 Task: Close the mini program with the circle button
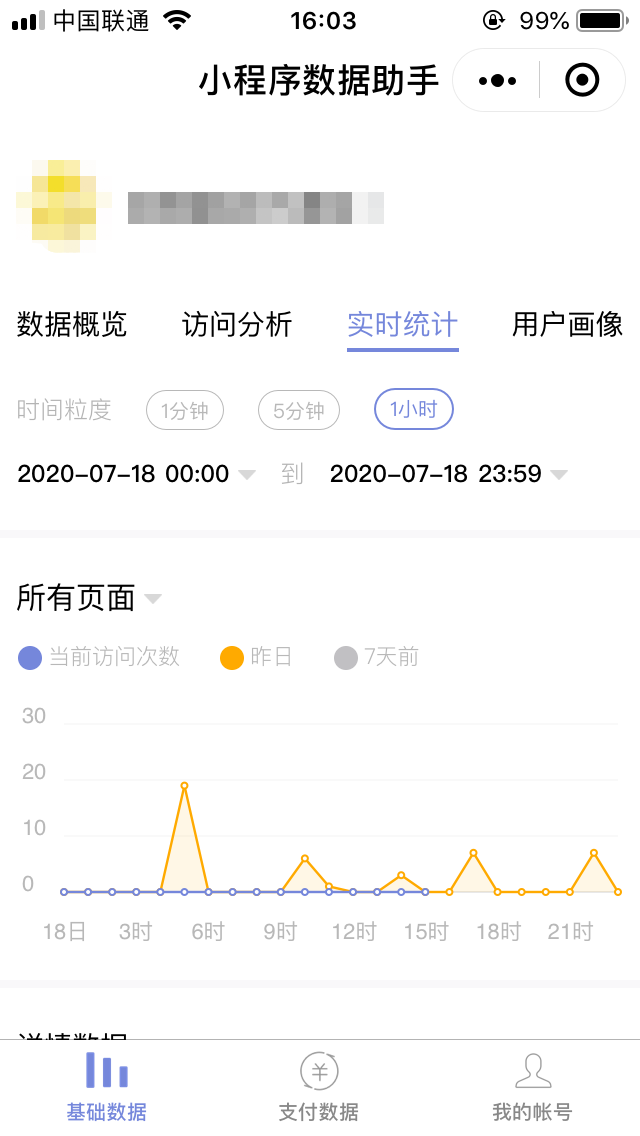pyautogui.click(x=582, y=80)
